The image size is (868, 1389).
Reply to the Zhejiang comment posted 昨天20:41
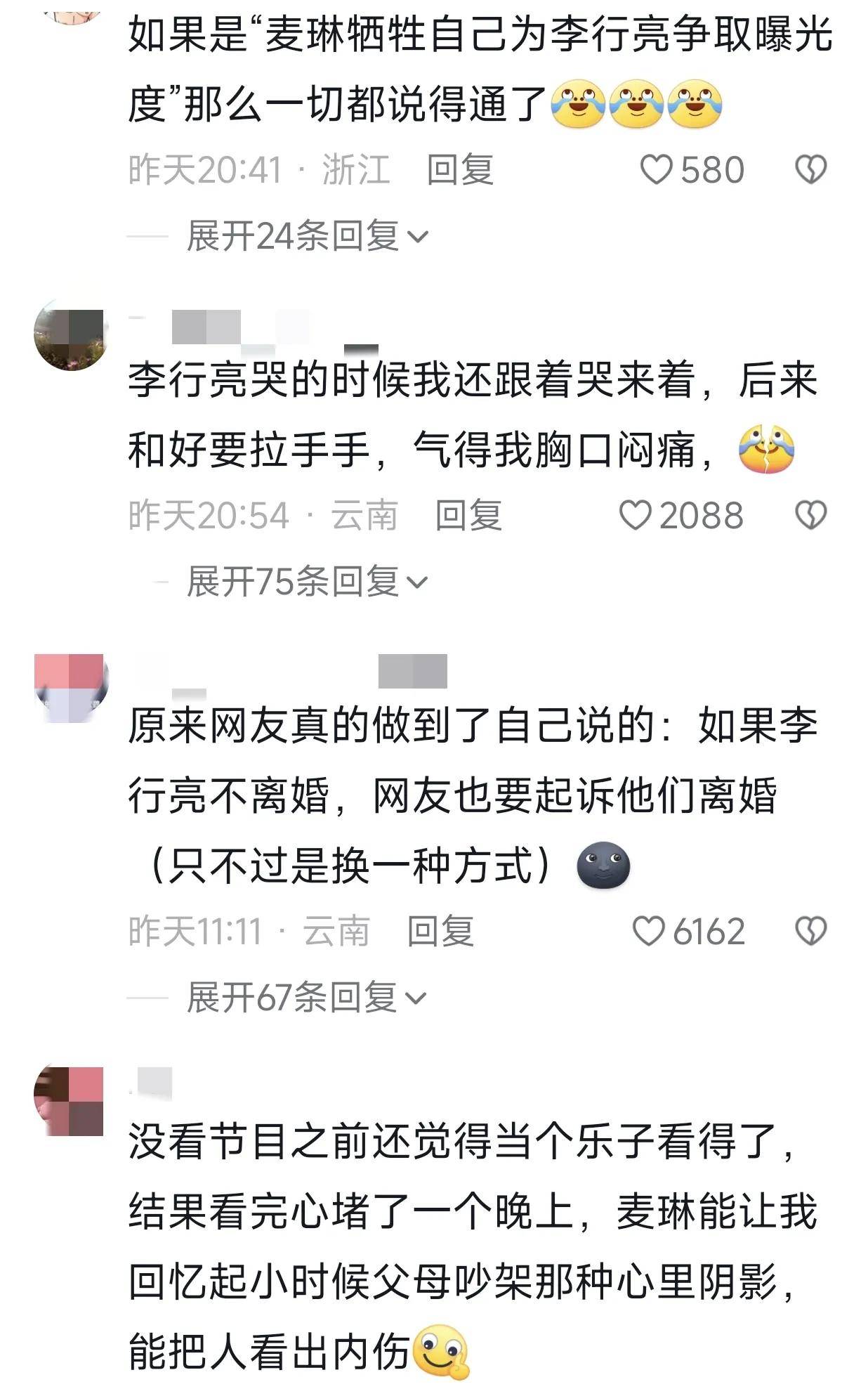[x=460, y=170]
